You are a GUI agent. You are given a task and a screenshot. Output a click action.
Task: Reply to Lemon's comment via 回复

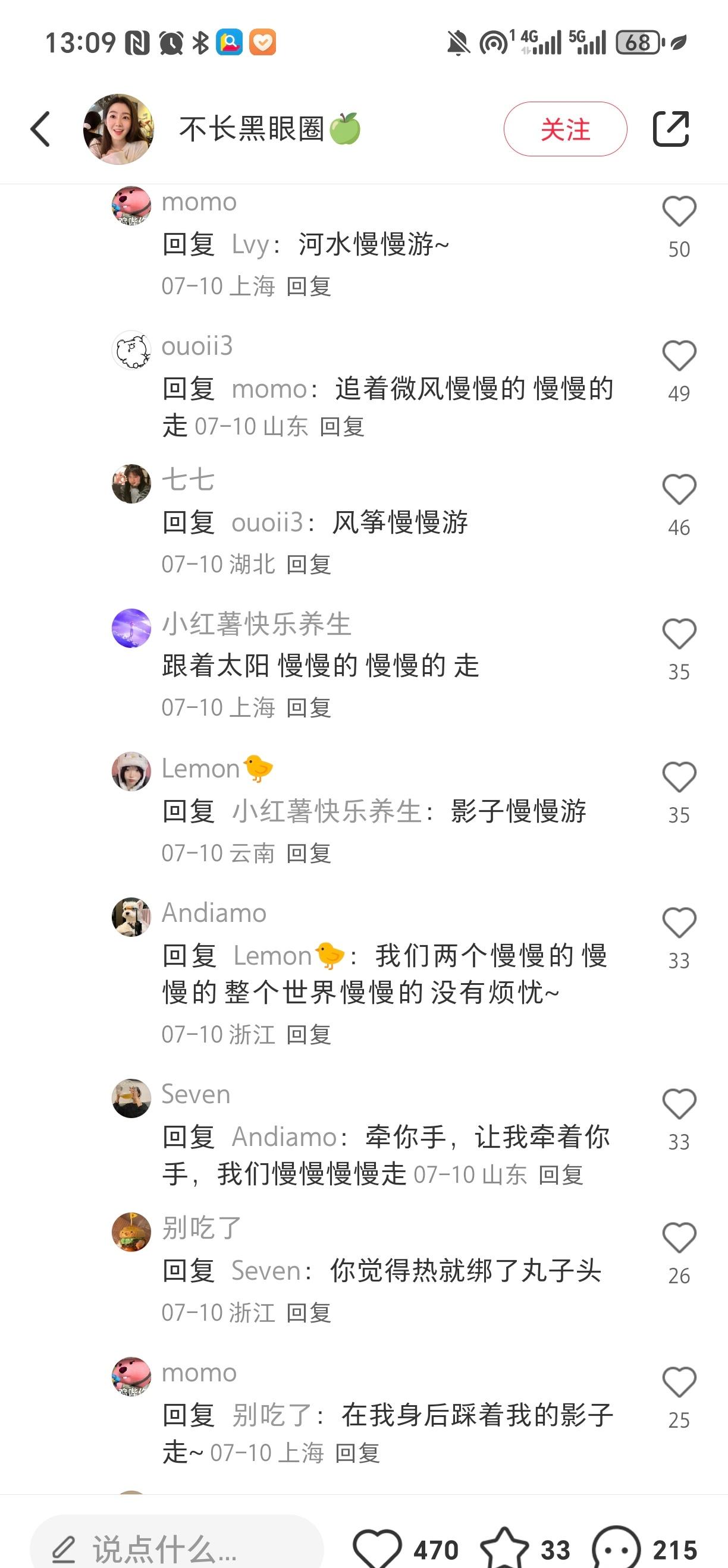pos(308,854)
